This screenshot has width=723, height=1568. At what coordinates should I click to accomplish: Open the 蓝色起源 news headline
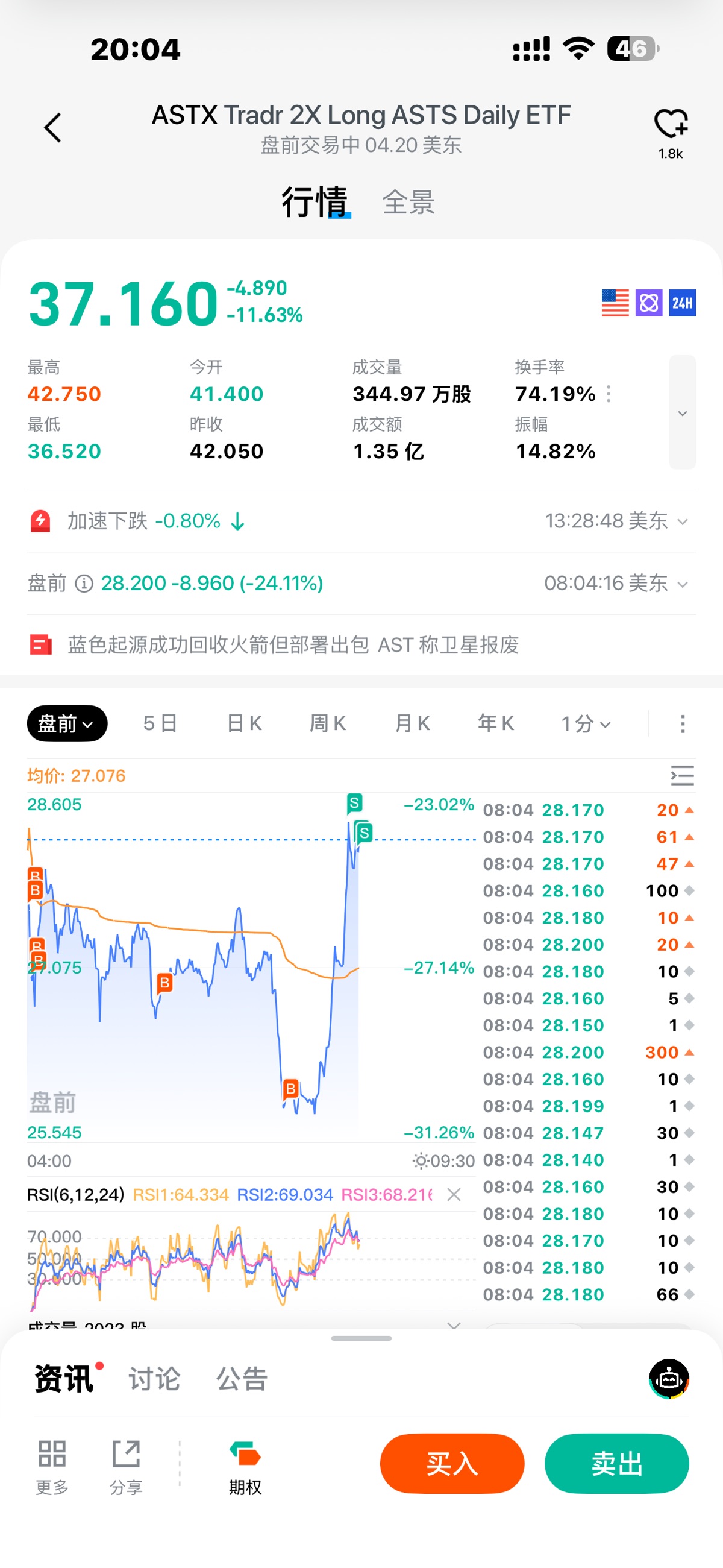click(x=293, y=644)
